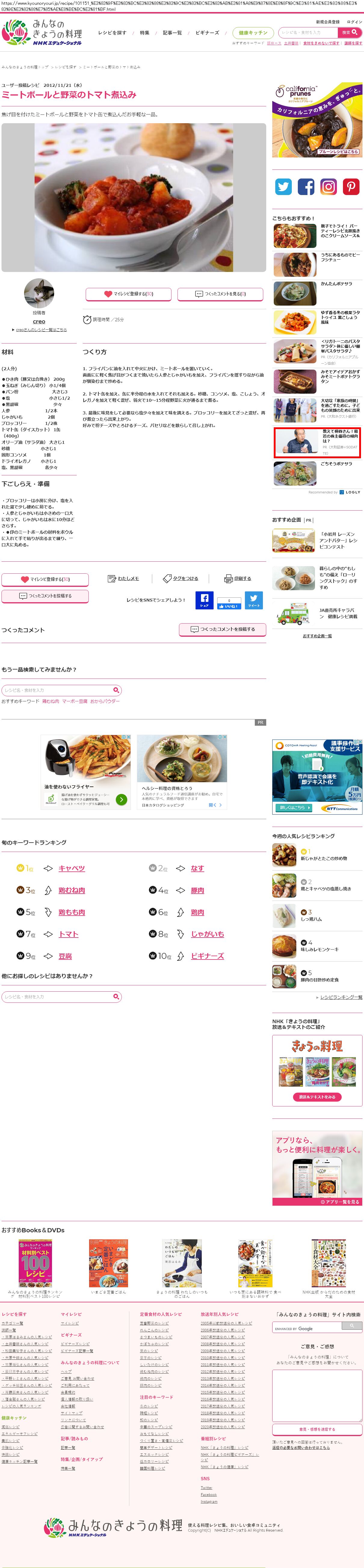Select タグをつける
364x1568 pixels.
pyautogui.click(x=180, y=578)
